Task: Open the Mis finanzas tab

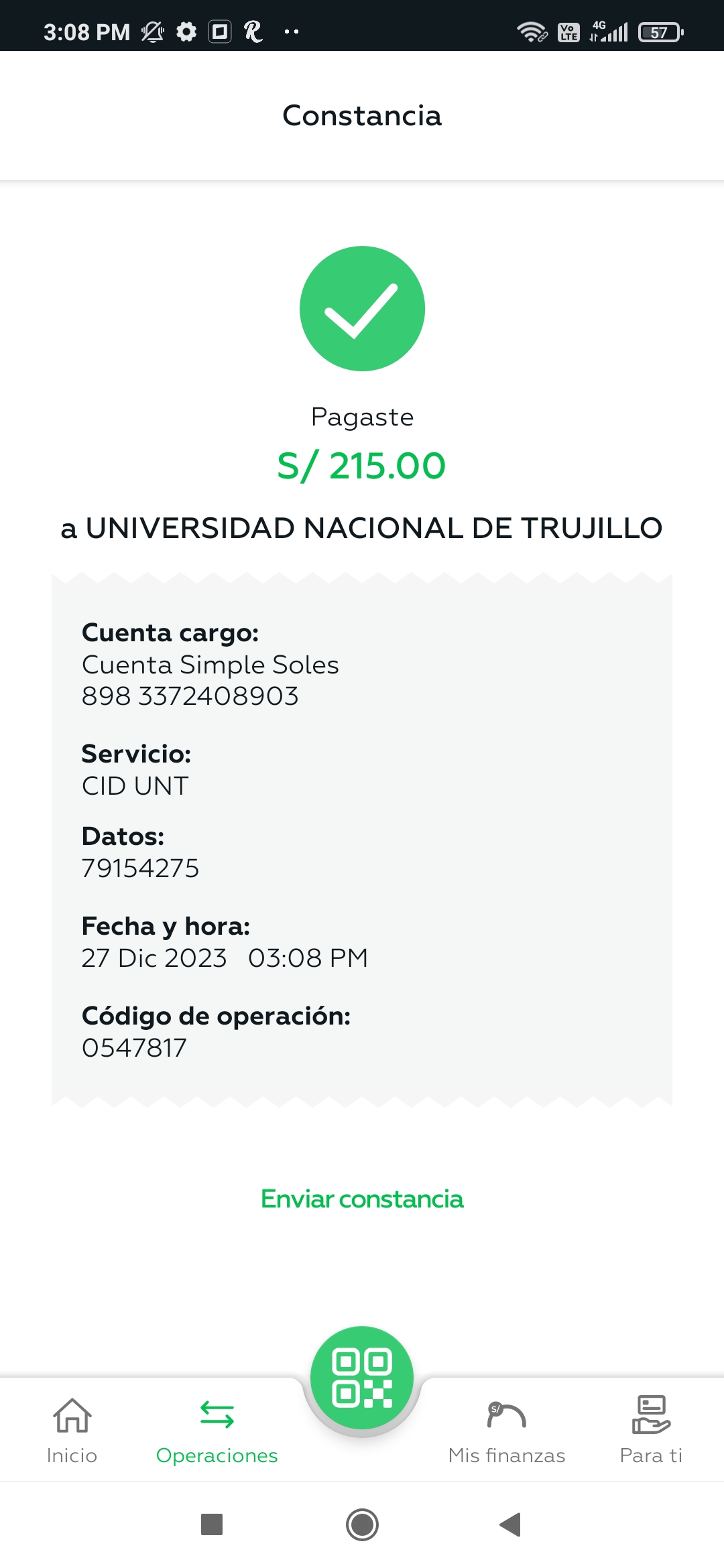Action: tap(507, 1430)
